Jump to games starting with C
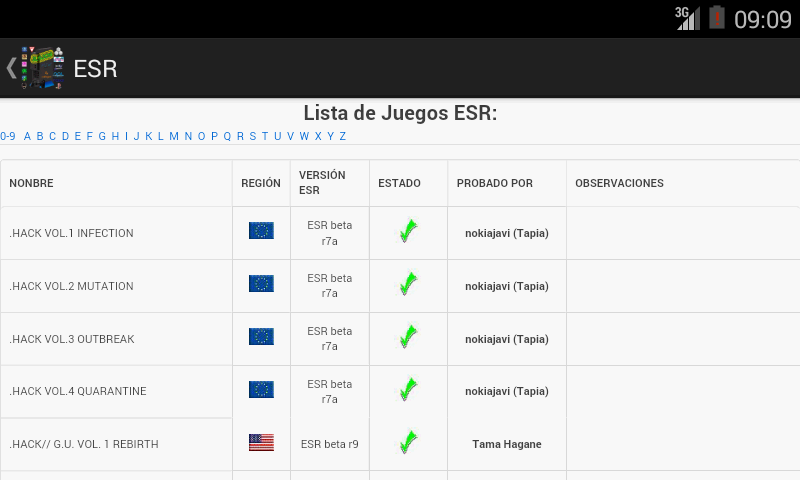The image size is (800, 480). tap(52, 136)
